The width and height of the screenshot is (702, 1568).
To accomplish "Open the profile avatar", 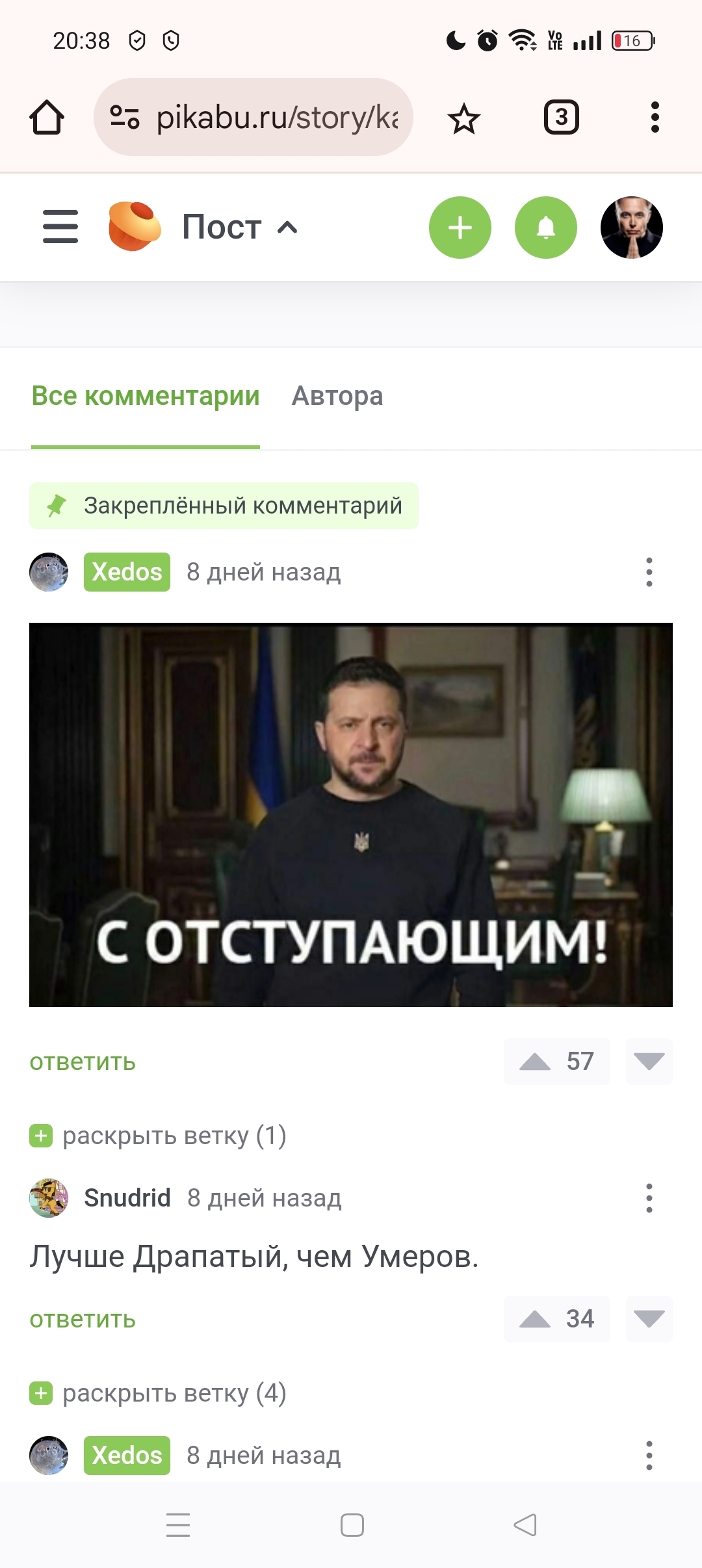I will pyautogui.click(x=631, y=228).
